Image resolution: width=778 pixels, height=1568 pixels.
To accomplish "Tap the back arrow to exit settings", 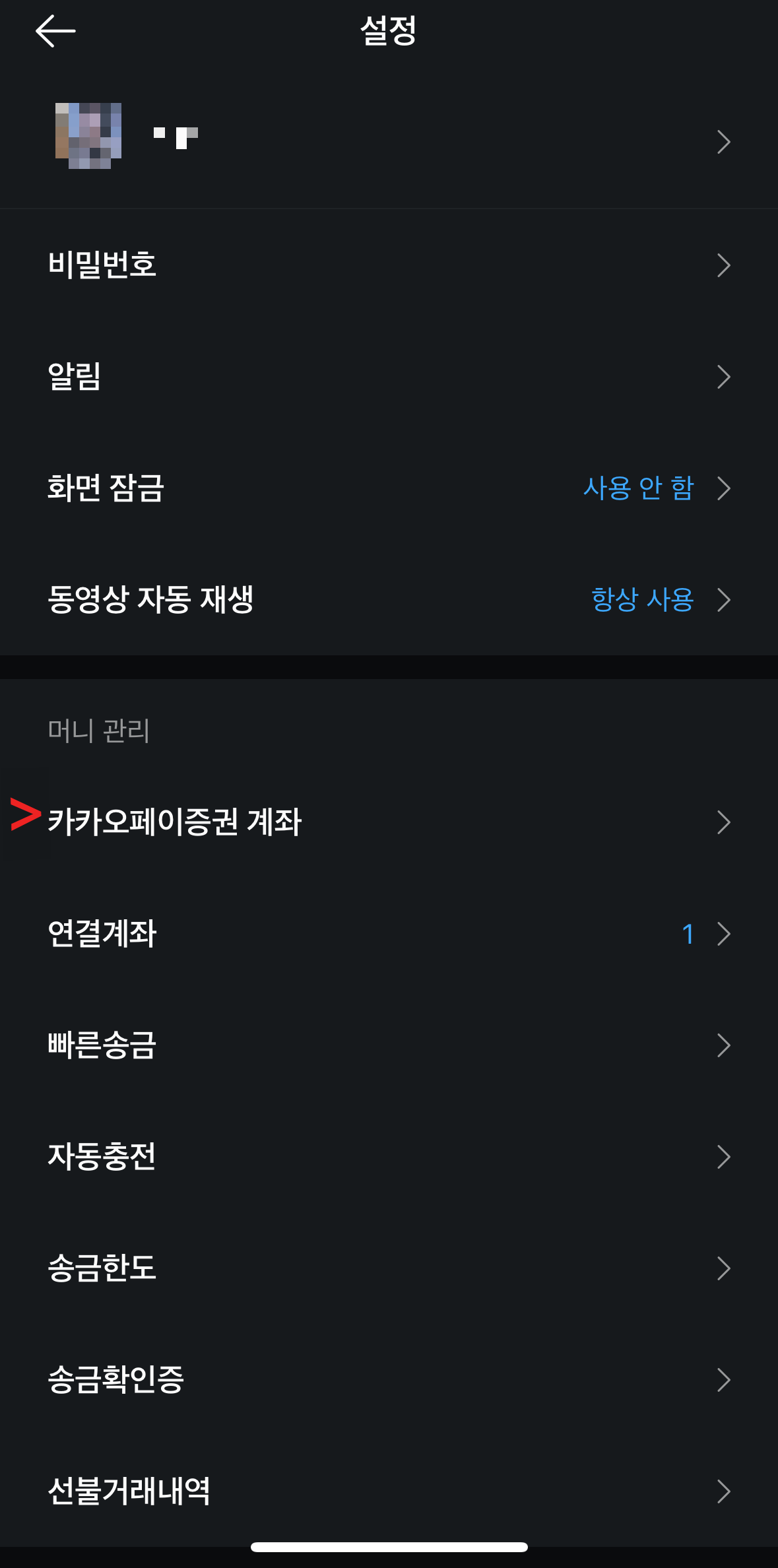I will (x=56, y=31).
